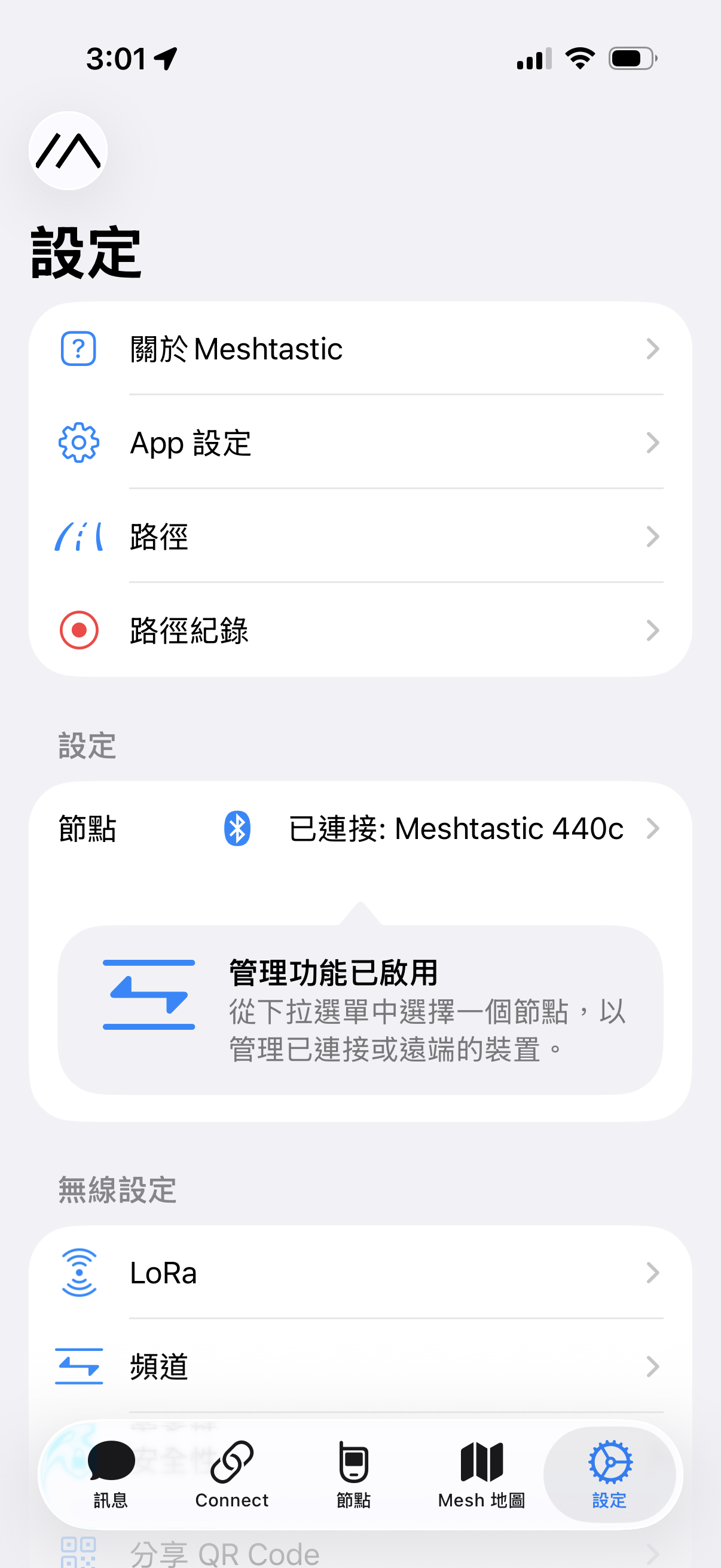Switch to the 節點 tab
The width and height of the screenshot is (721, 1568).
[353, 1474]
